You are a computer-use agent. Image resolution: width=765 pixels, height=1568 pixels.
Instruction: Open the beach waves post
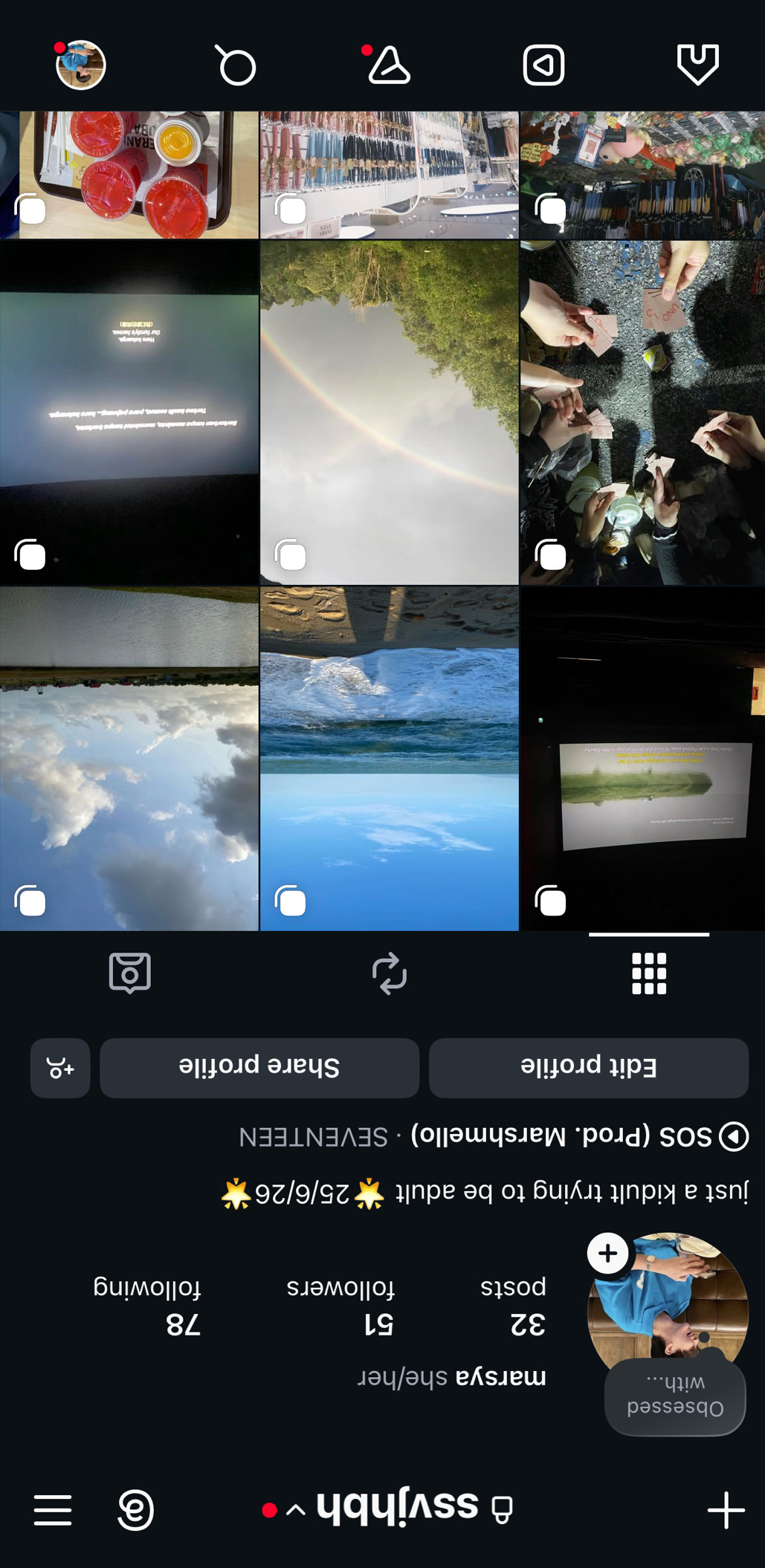(x=389, y=758)
